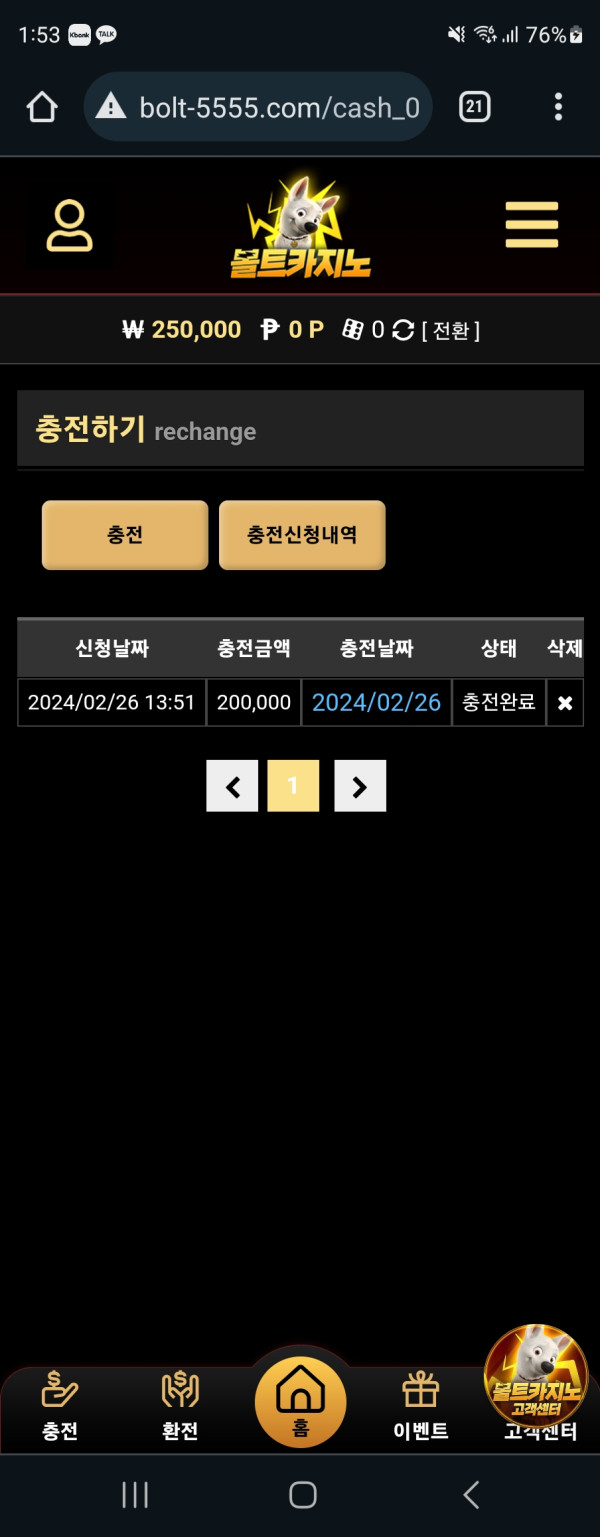This screenshot has height=1537, width=600.
Task: Go to the previous page arrow
Action: point(232,786)
